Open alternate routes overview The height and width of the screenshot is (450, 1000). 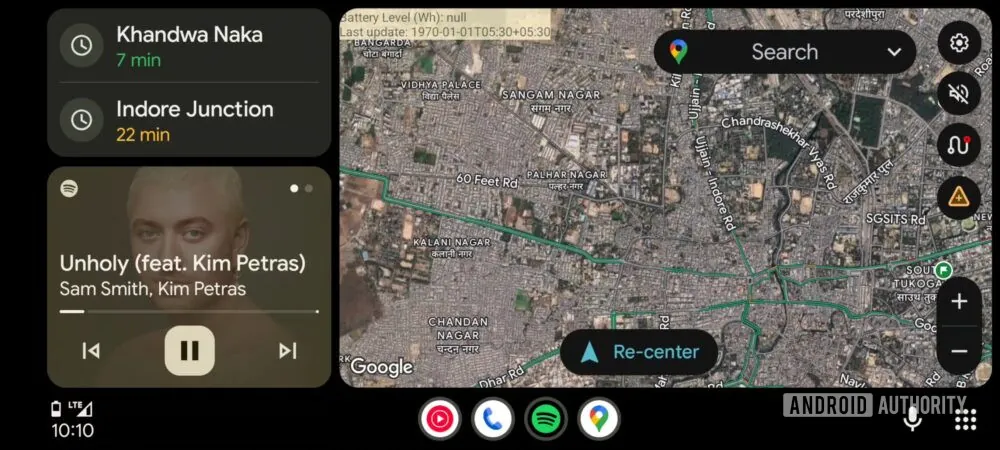(x=959, y=145)
